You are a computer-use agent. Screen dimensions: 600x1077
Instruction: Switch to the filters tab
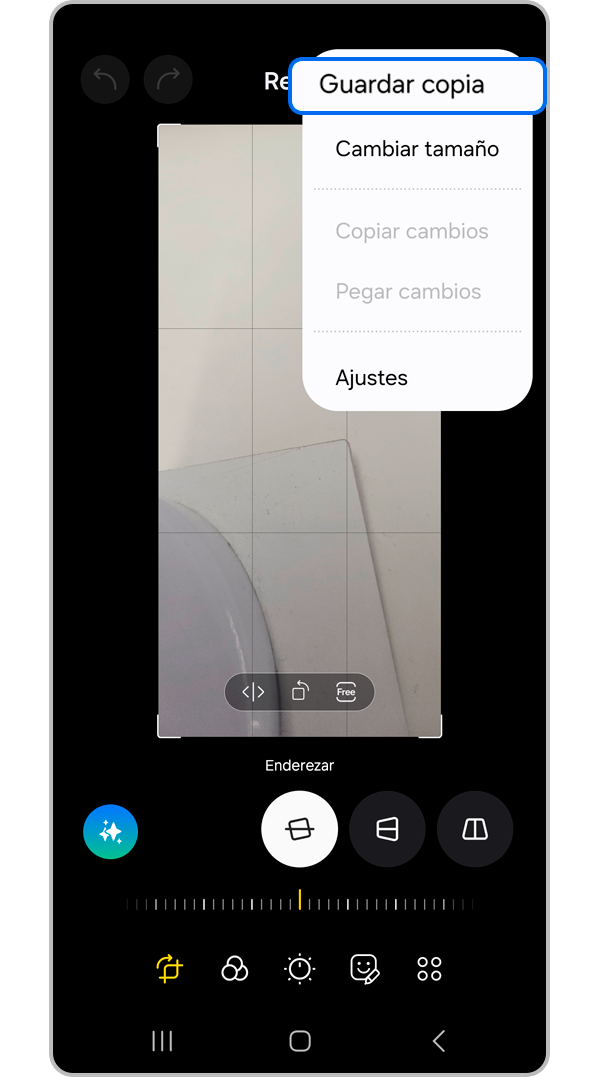click(x=234, y=968)
